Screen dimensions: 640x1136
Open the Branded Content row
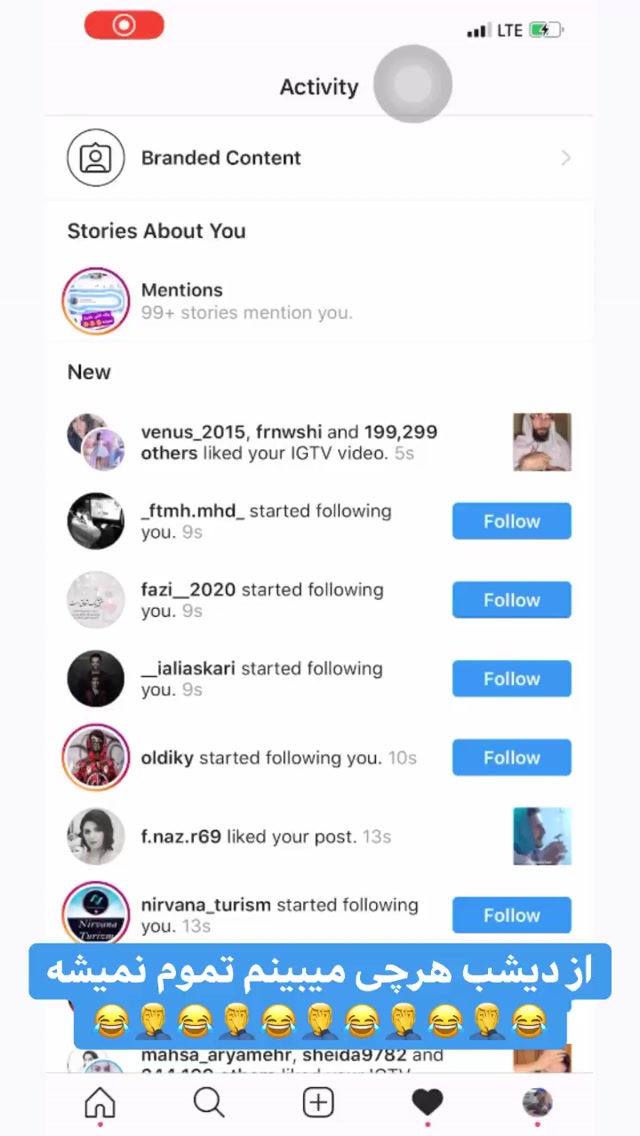tap(319, 158)
